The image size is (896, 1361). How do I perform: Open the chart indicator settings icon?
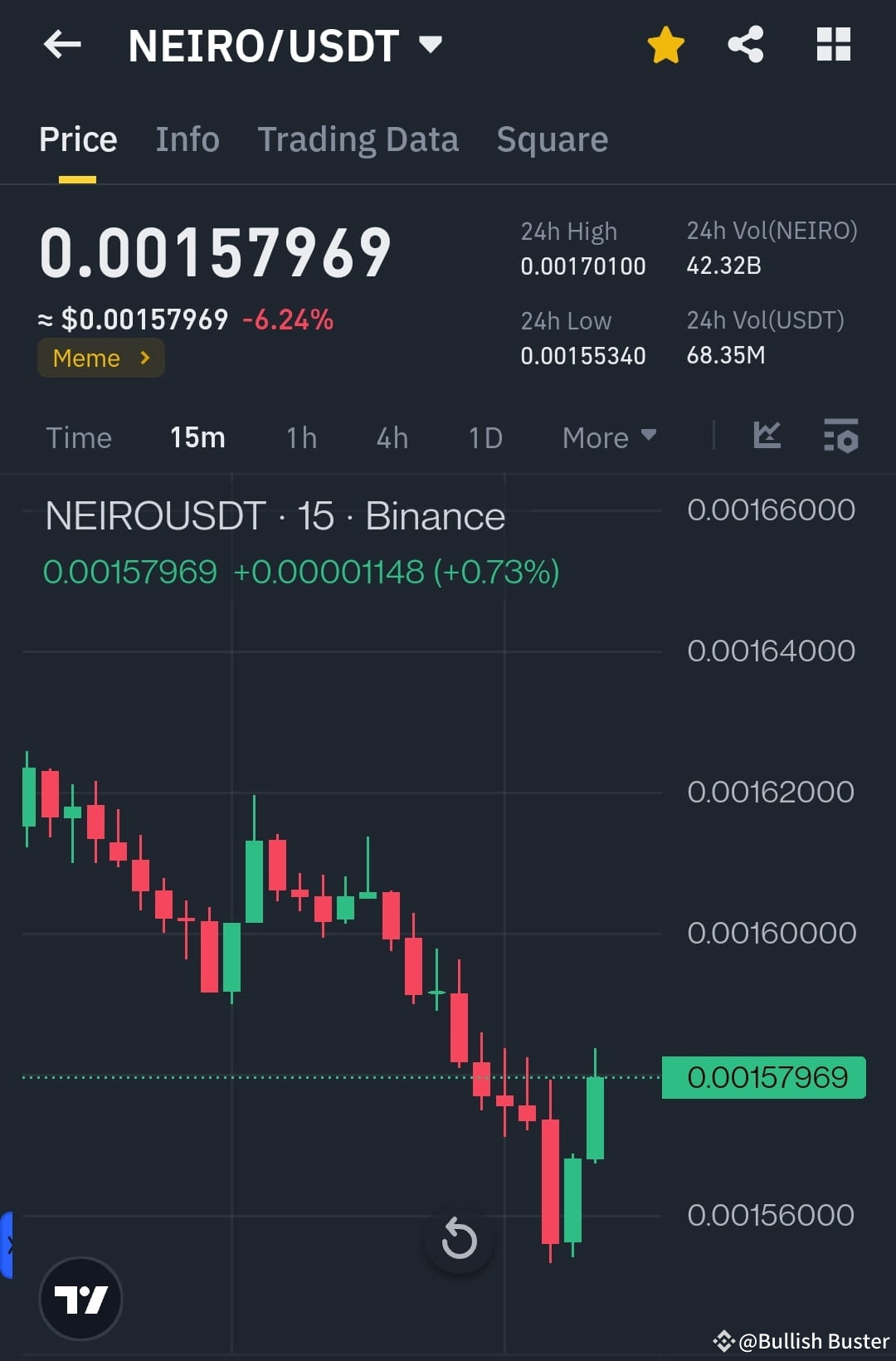click(840, 437)
